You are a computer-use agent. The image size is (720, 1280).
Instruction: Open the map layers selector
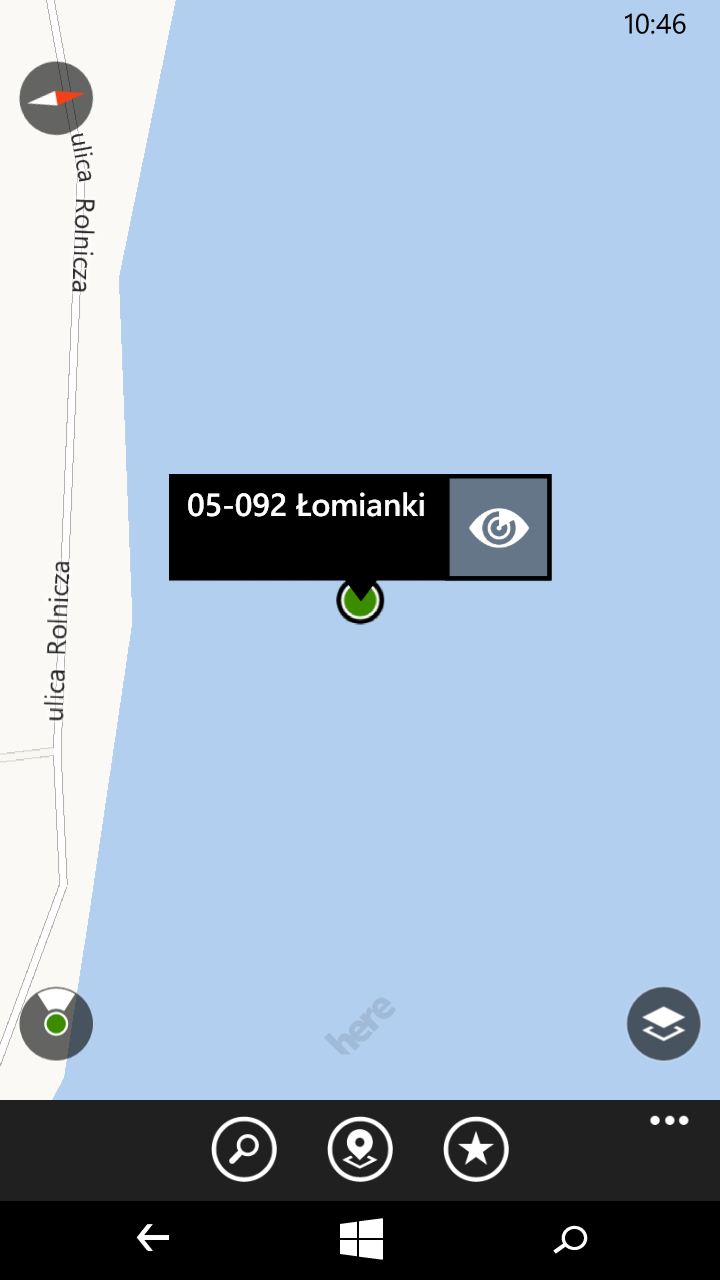(x=664, y=1023)
